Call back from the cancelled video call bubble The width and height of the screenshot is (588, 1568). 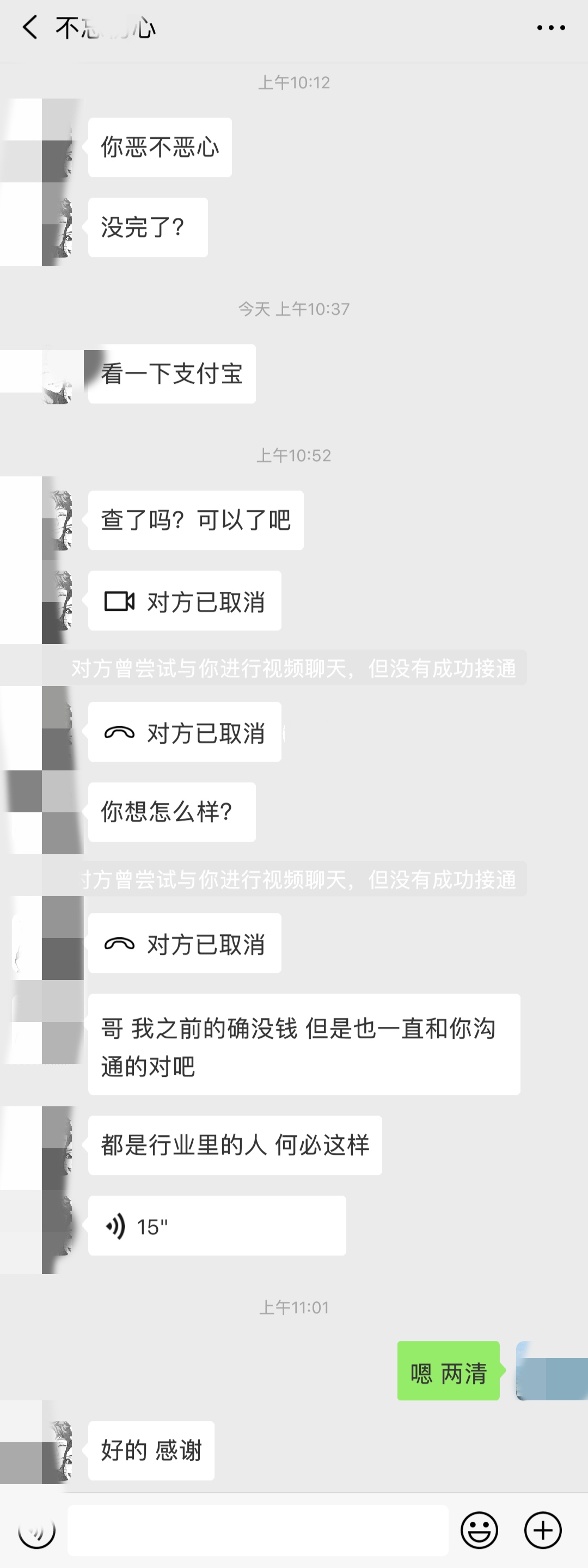[185, 601]
